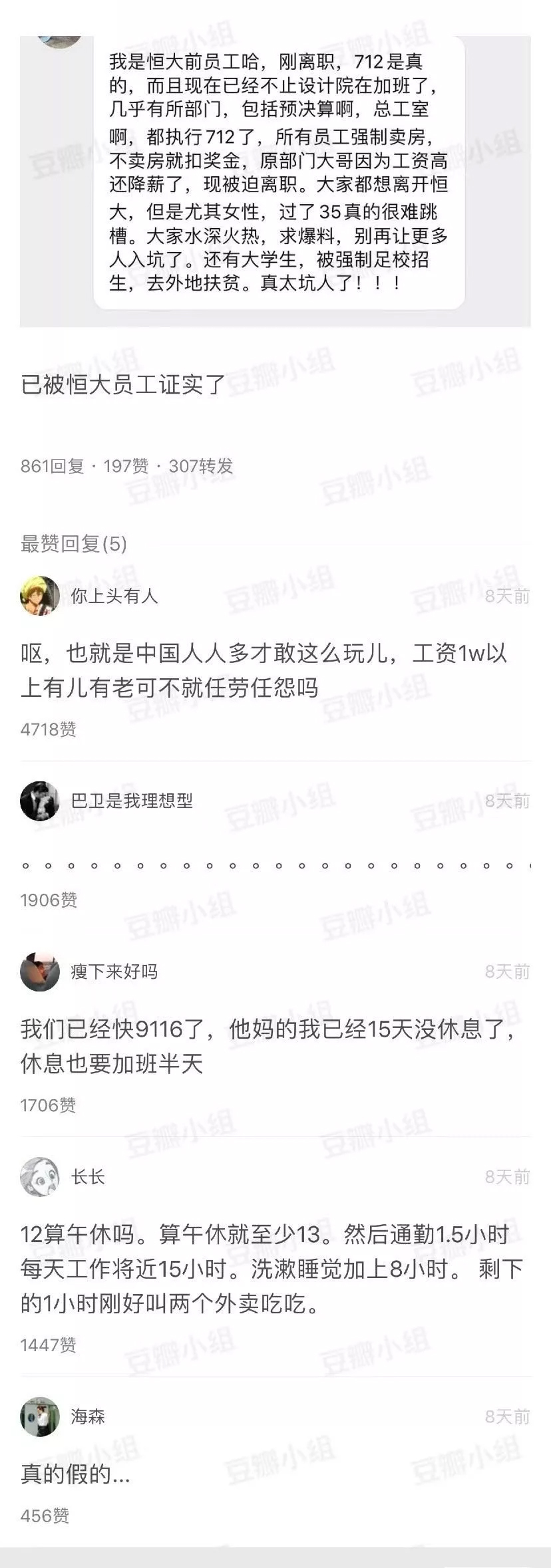Open 长长's user profile
Screen dimensions: 551x1568
coord(88,1176)
